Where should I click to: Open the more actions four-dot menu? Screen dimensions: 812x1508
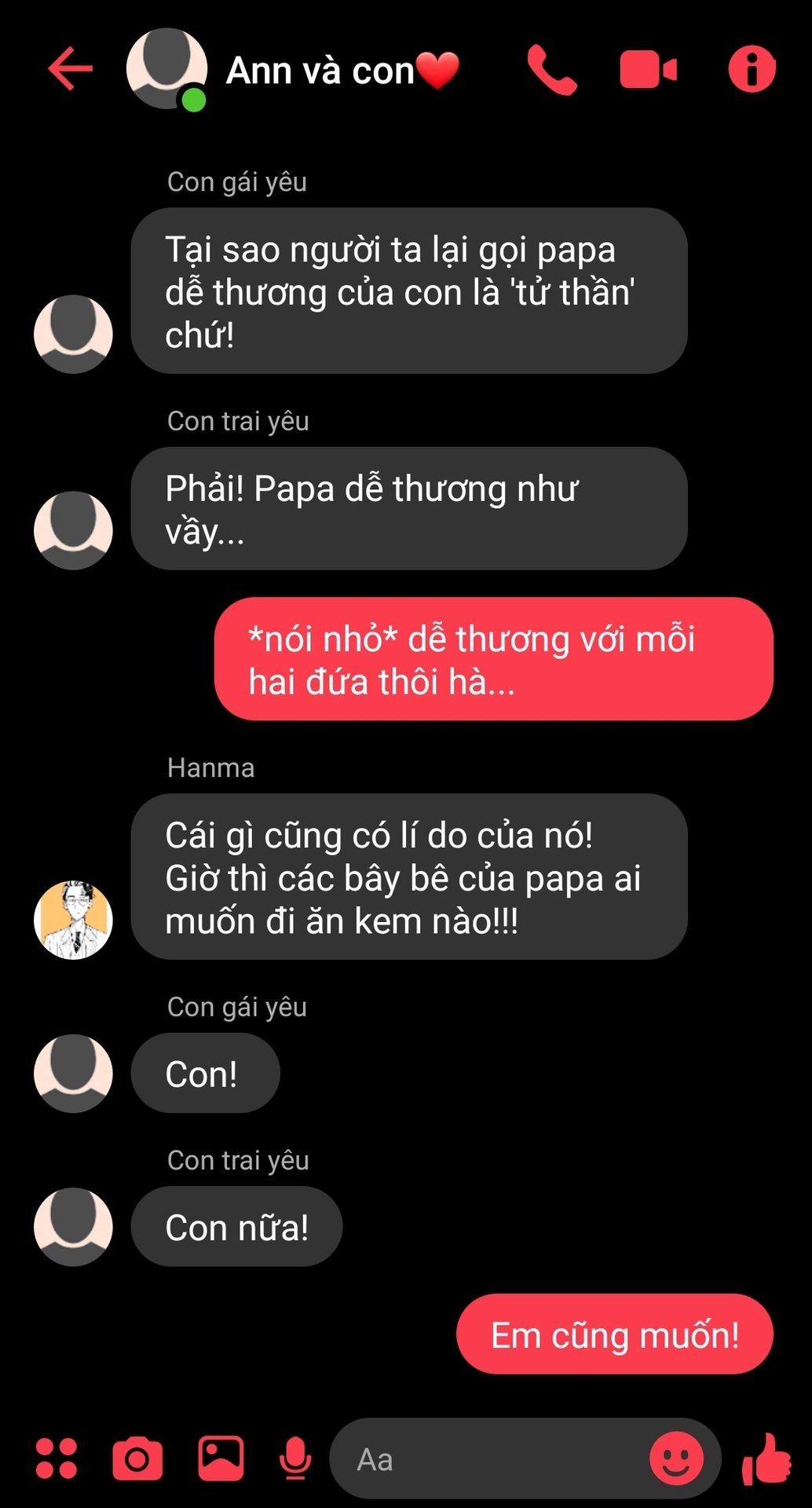(57, 1459)
